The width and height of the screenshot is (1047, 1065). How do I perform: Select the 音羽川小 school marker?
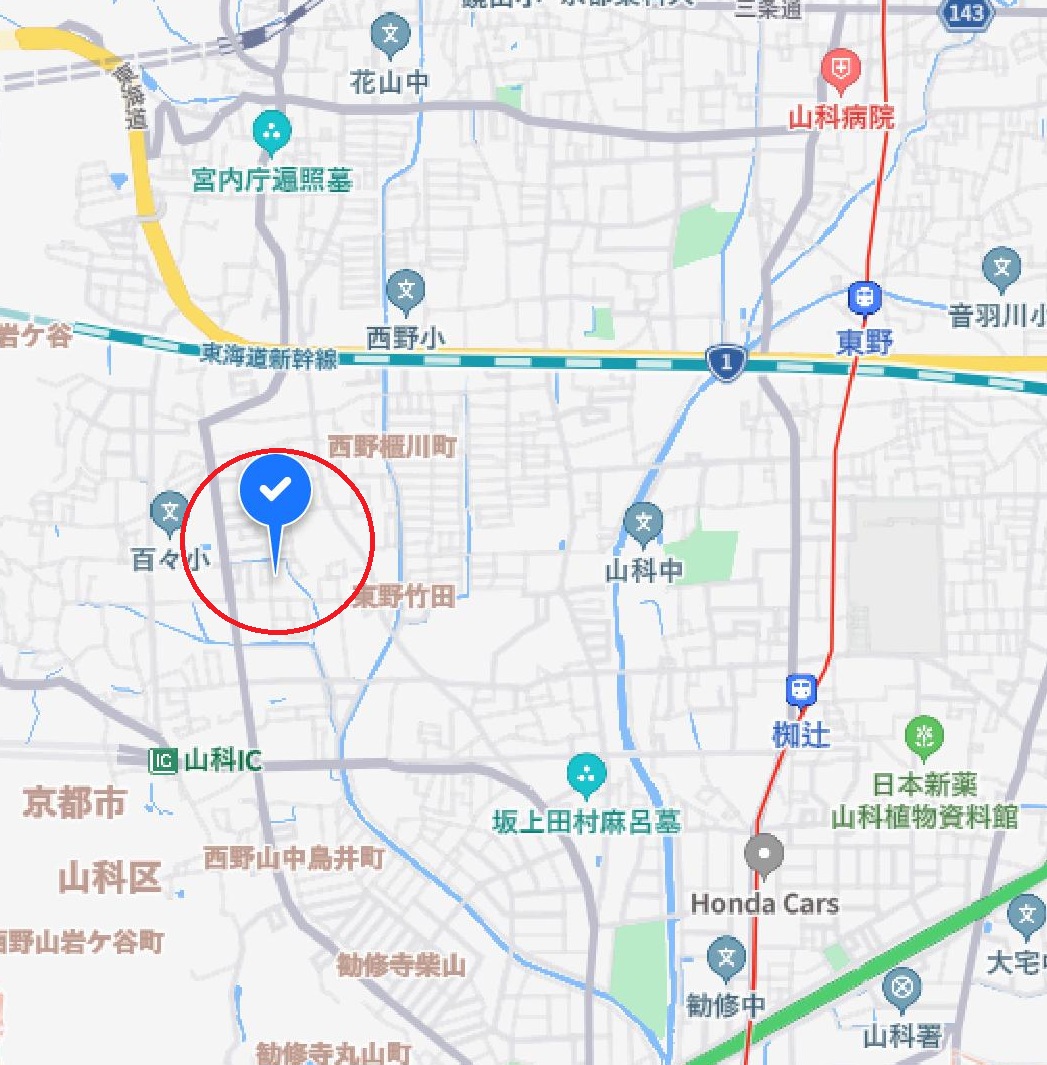click(x=1001, y=267)
